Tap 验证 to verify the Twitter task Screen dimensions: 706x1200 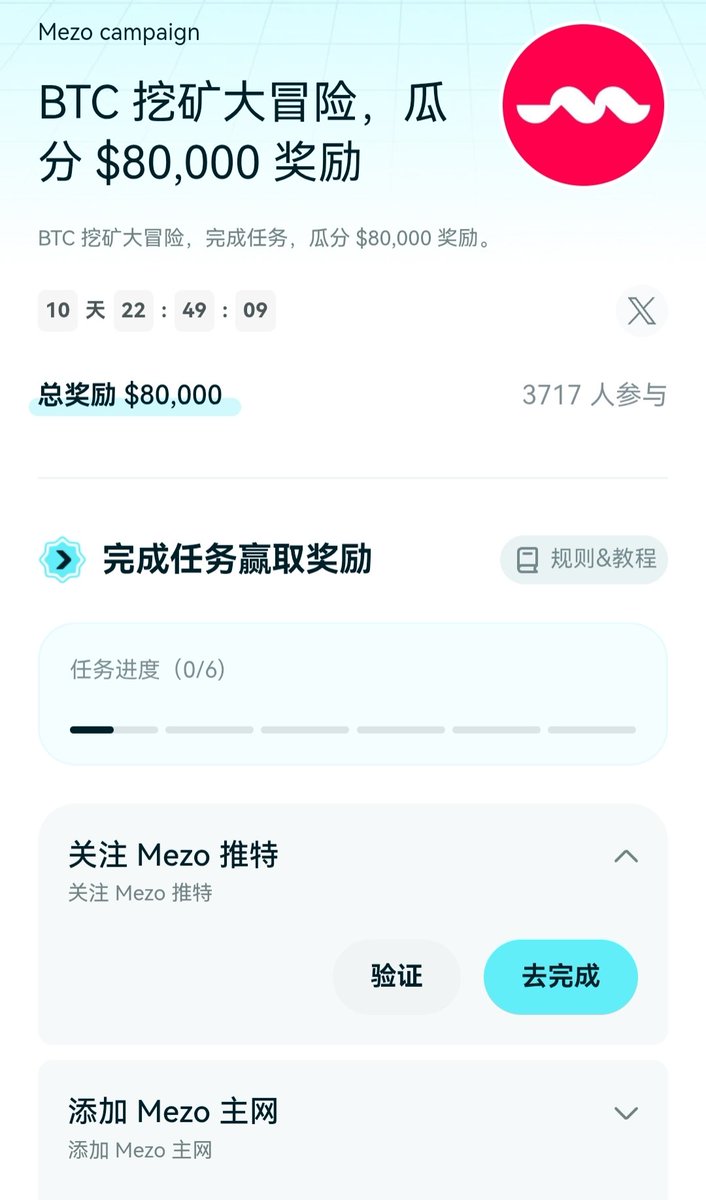(x=396, y=976)
